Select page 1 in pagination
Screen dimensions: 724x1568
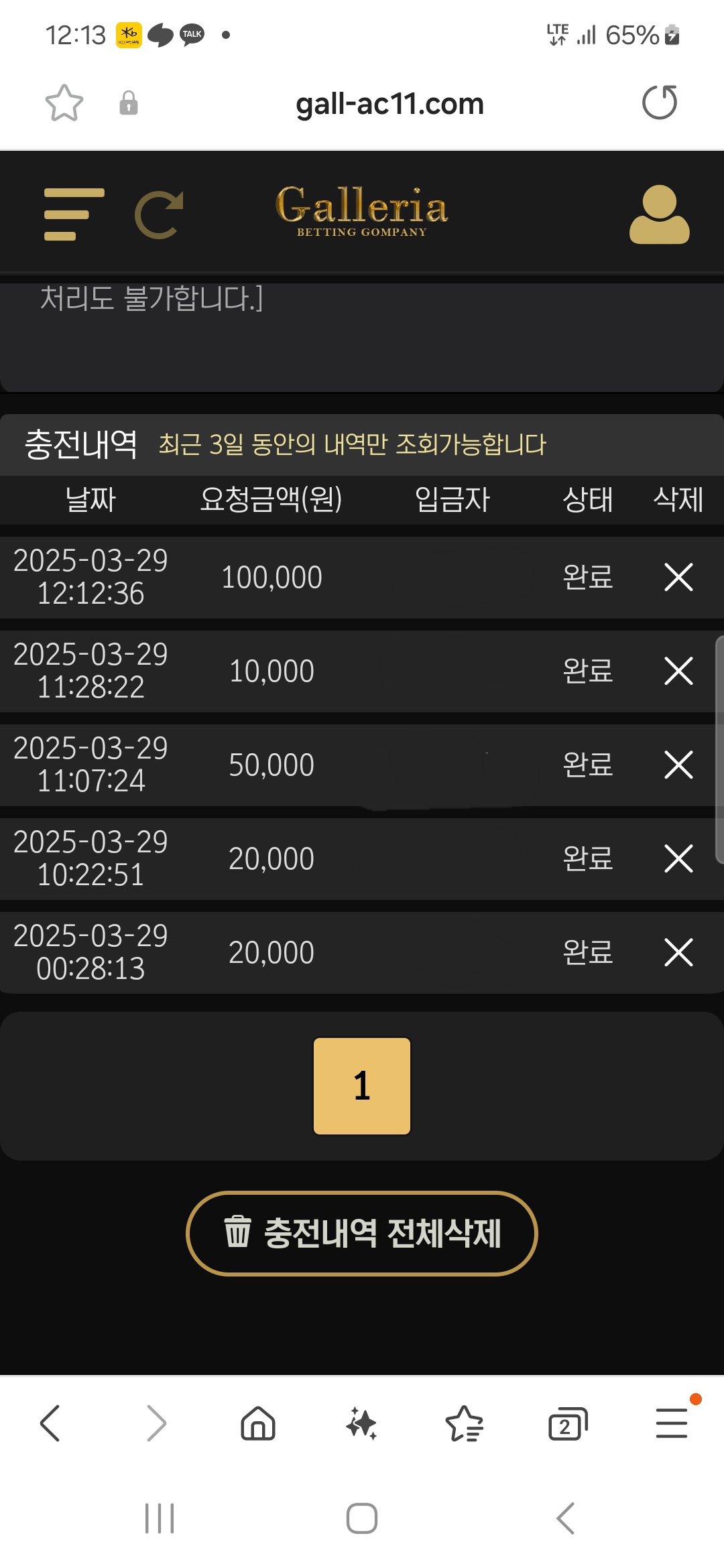[x=362, y=1086]
